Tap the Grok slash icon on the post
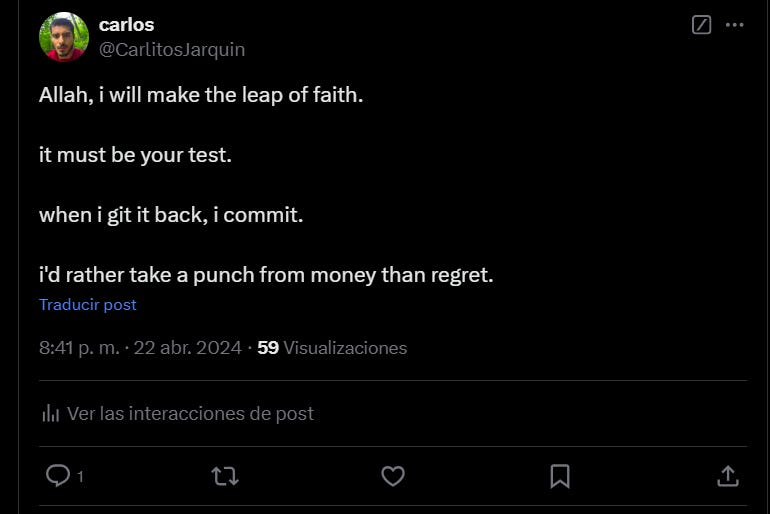The width and height of the screenshot is (770, 514). click(x=701, y=25)
